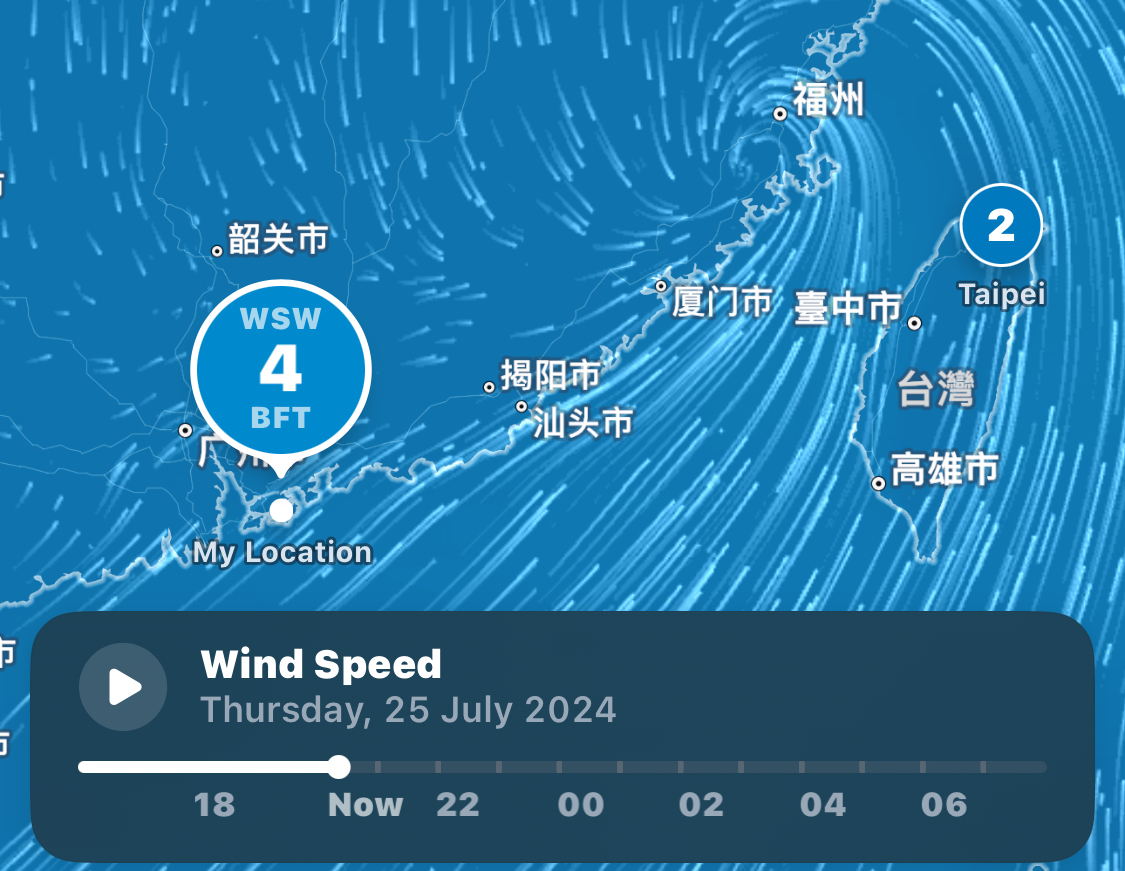Set the timeline to 00
Viewport: 1125px width, 871px height.
[x=580, y=804]
